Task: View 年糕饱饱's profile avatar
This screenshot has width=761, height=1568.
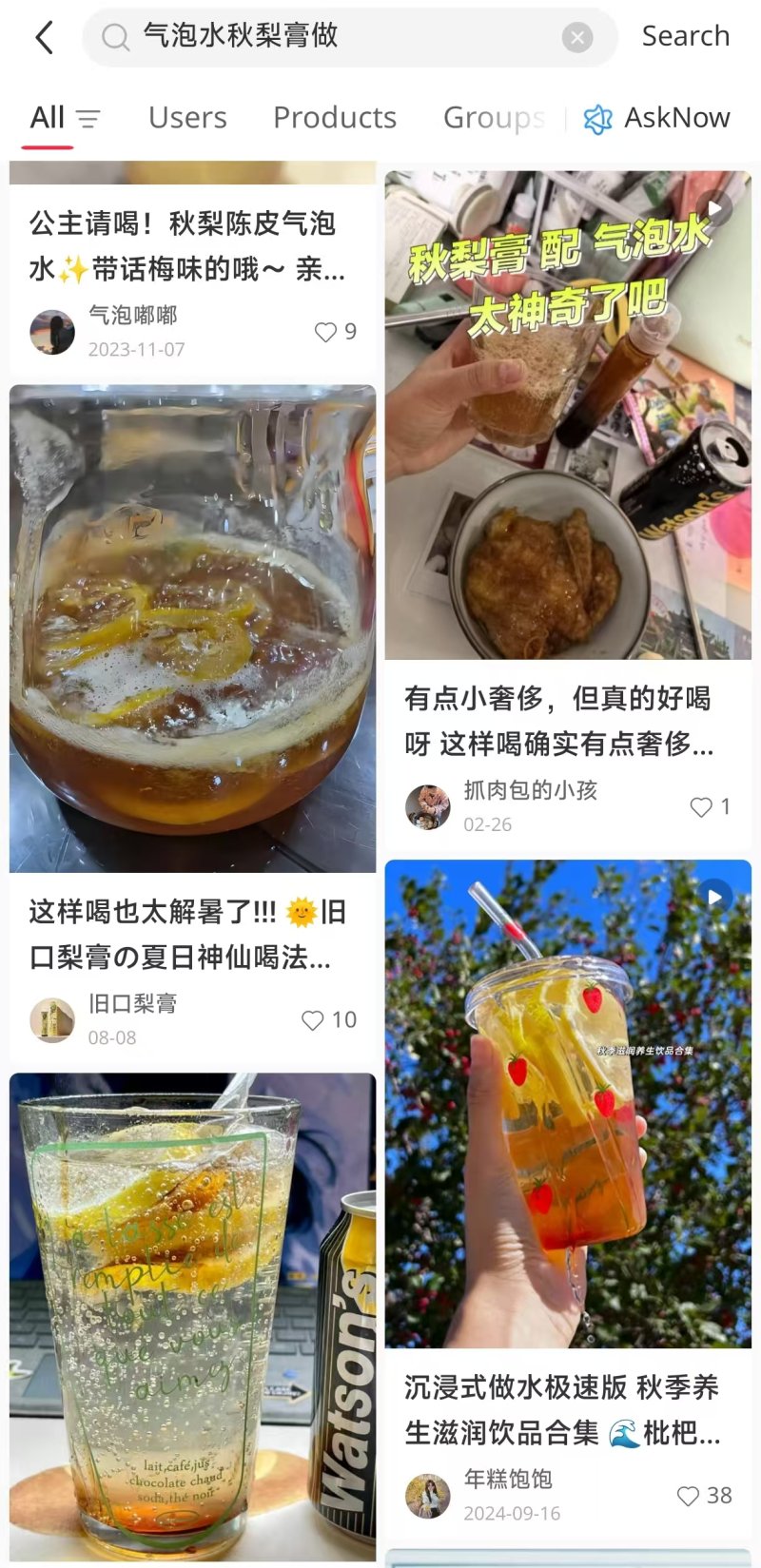Action: [428, 1496]
